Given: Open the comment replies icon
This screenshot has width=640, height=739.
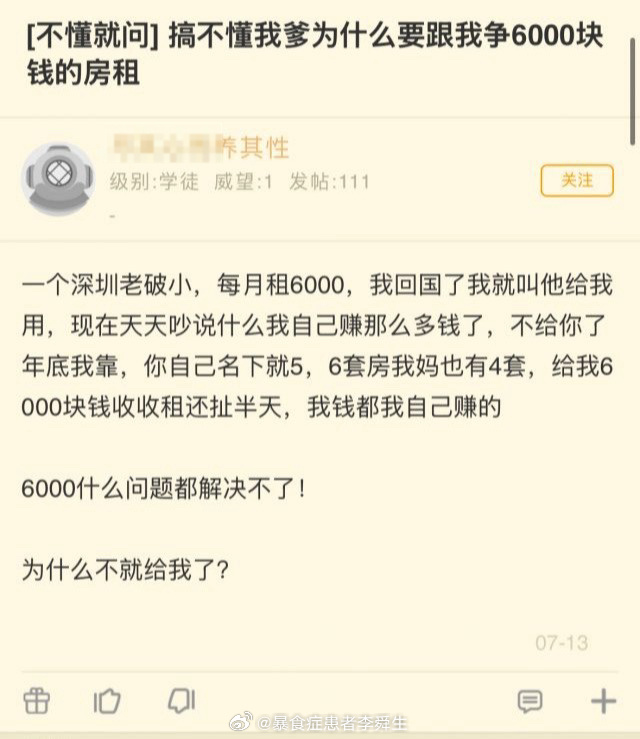Looking at the screenshot, I should 530,701.
